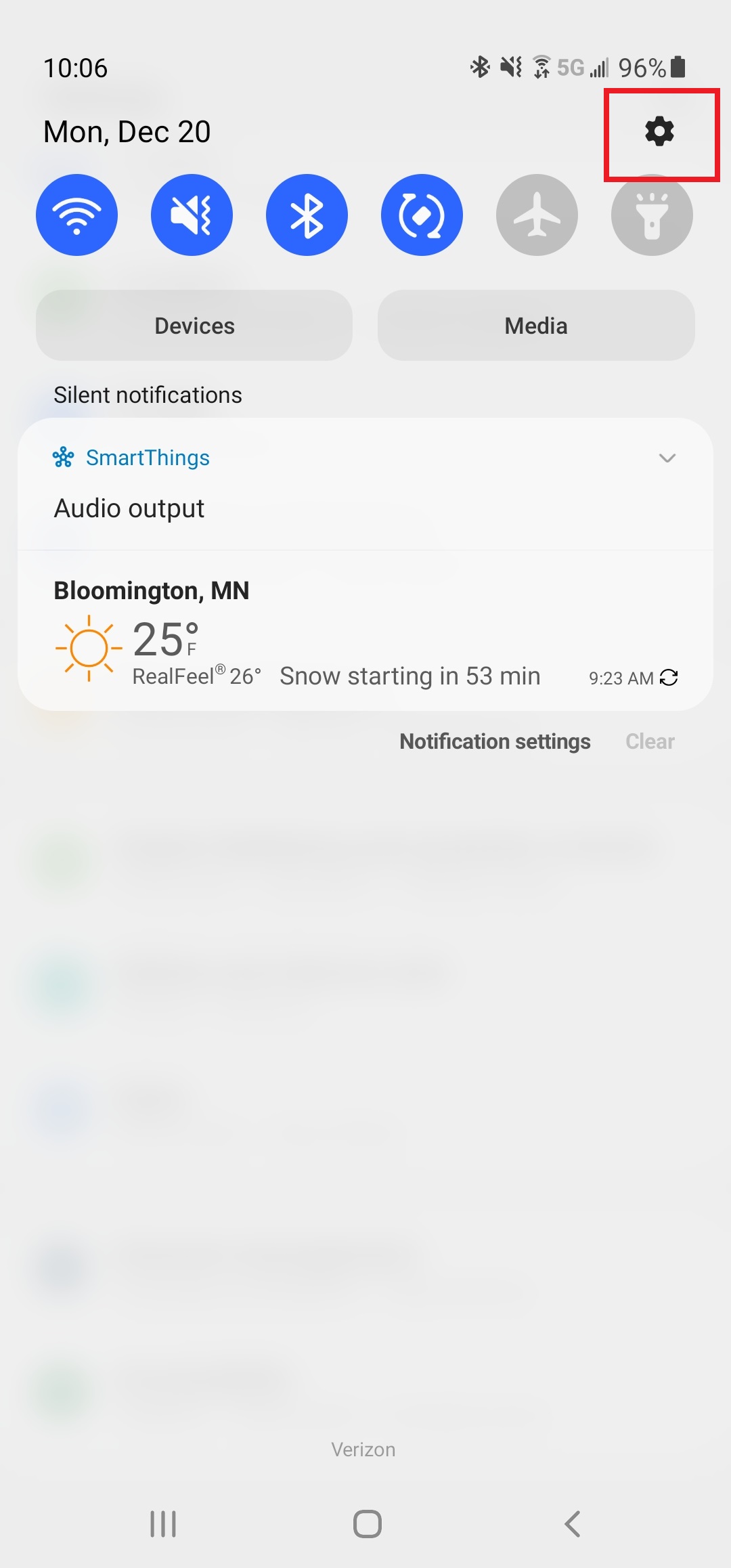Tap the home button
Viewport: 731px width, 1568px height.
[x=365, y=1524]
